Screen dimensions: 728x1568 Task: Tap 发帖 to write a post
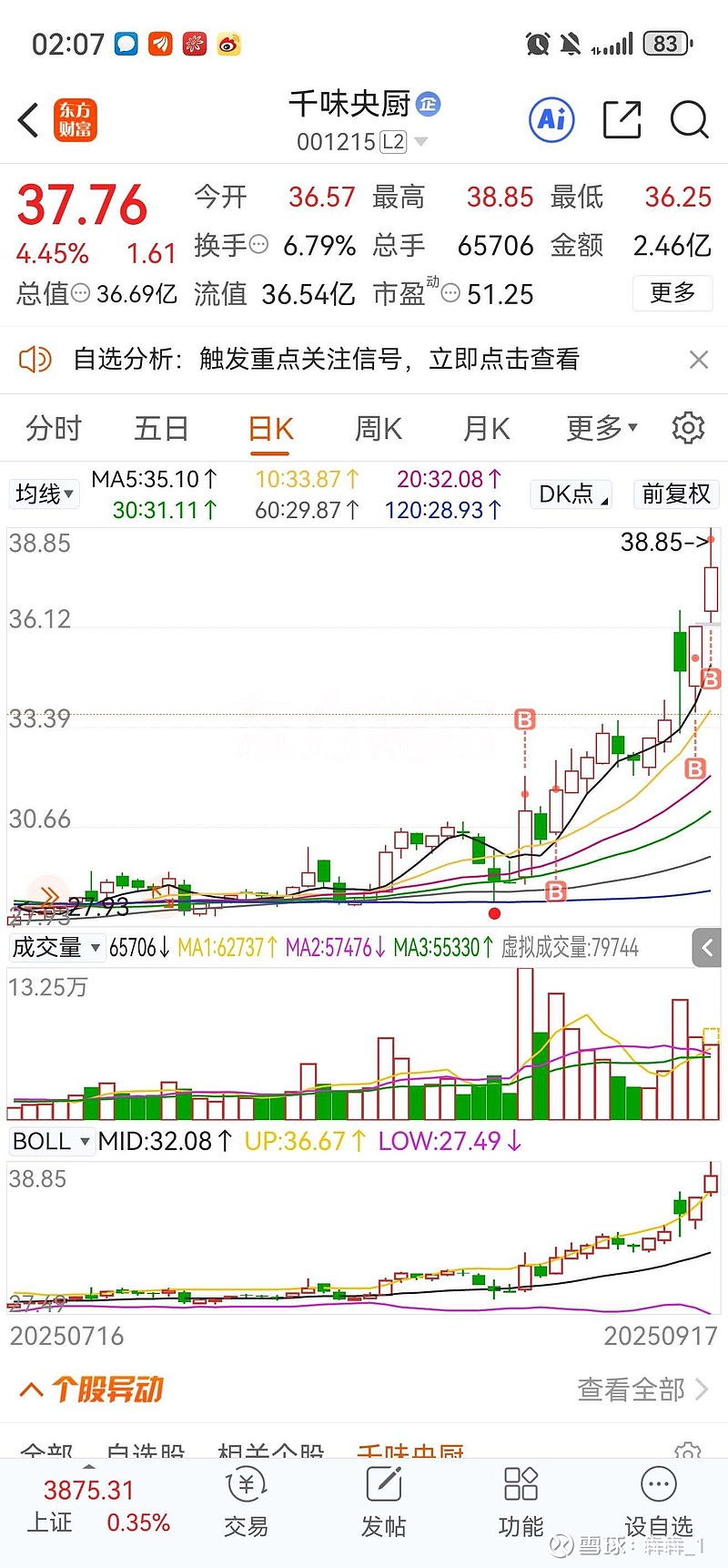383,1502
